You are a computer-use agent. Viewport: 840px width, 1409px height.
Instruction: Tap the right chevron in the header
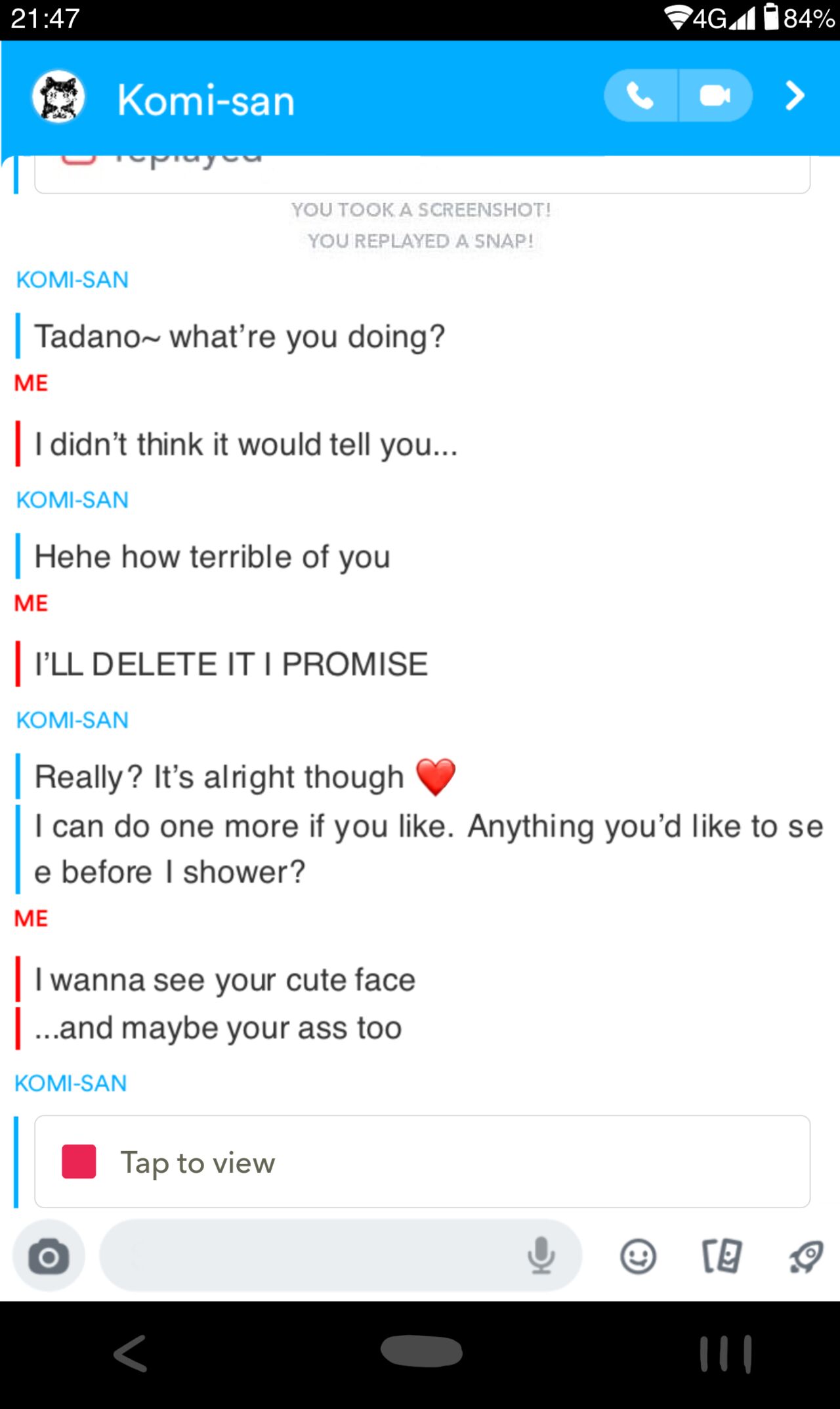(795, 96)
